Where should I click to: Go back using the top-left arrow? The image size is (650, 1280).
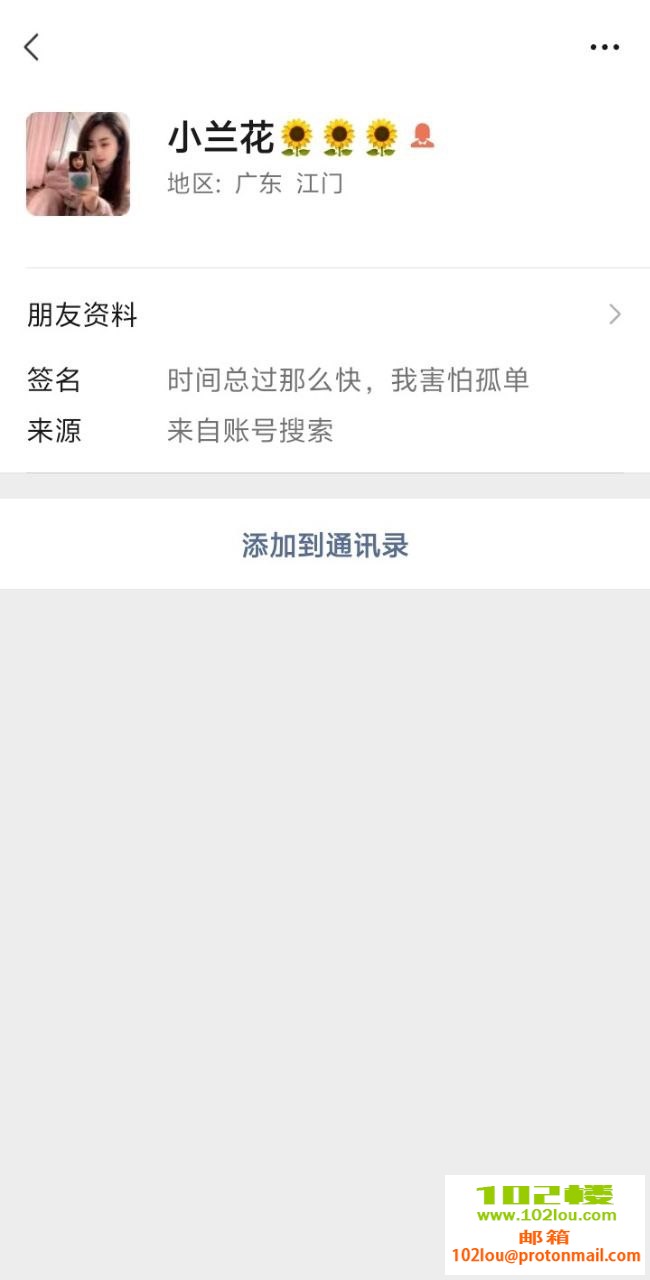32,46
